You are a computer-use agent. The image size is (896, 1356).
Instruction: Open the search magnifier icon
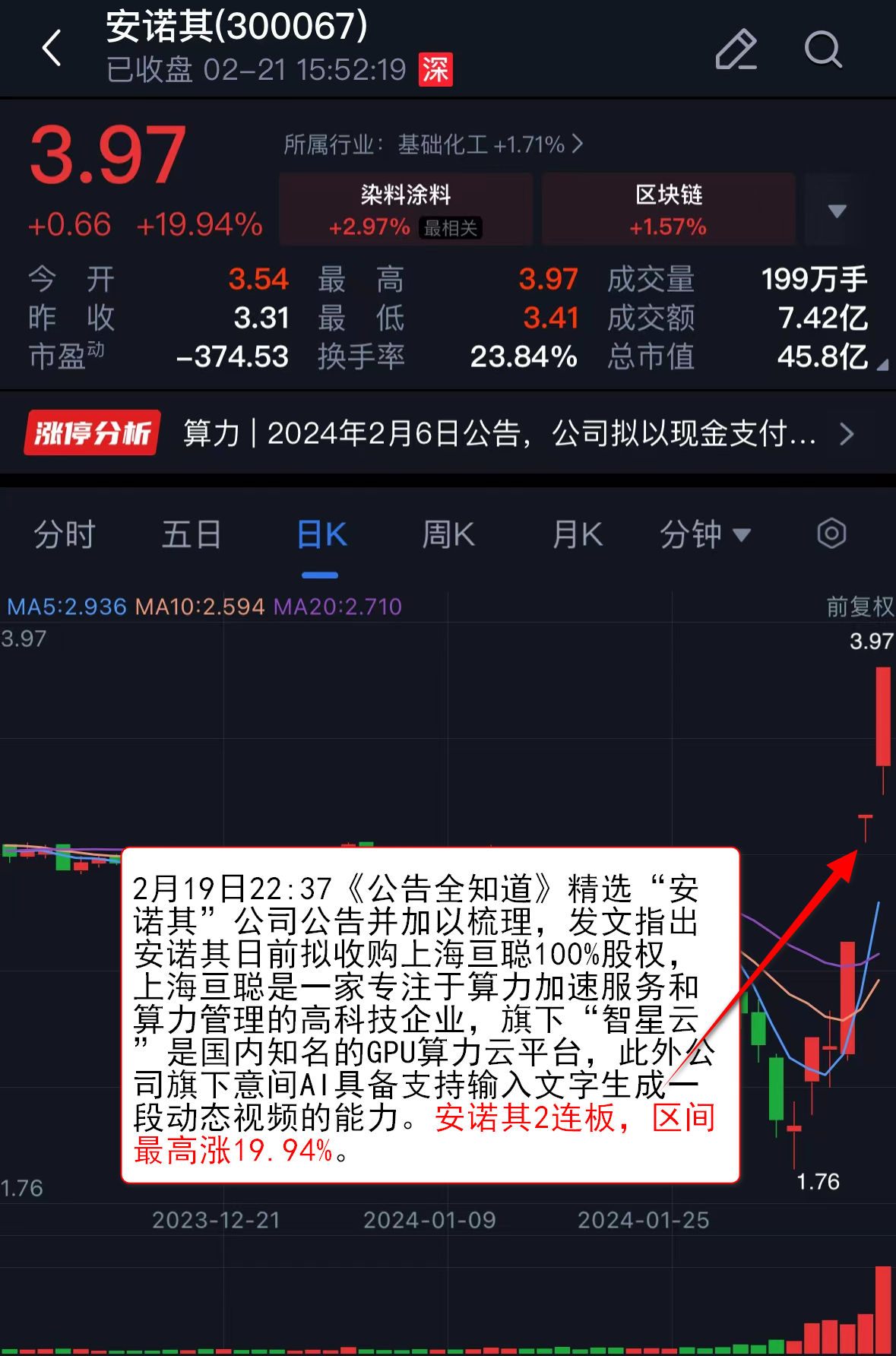(x=823, y=50)
